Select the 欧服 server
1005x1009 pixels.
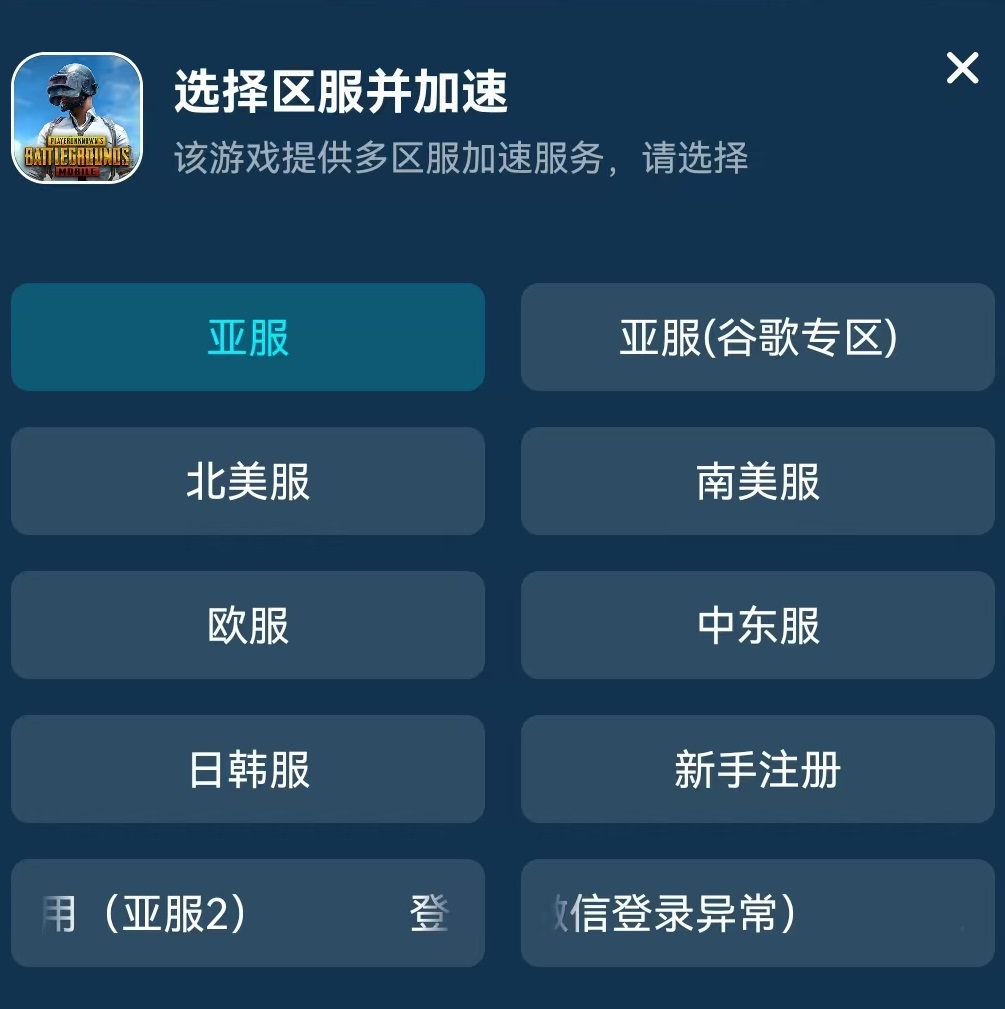[248, 625]
